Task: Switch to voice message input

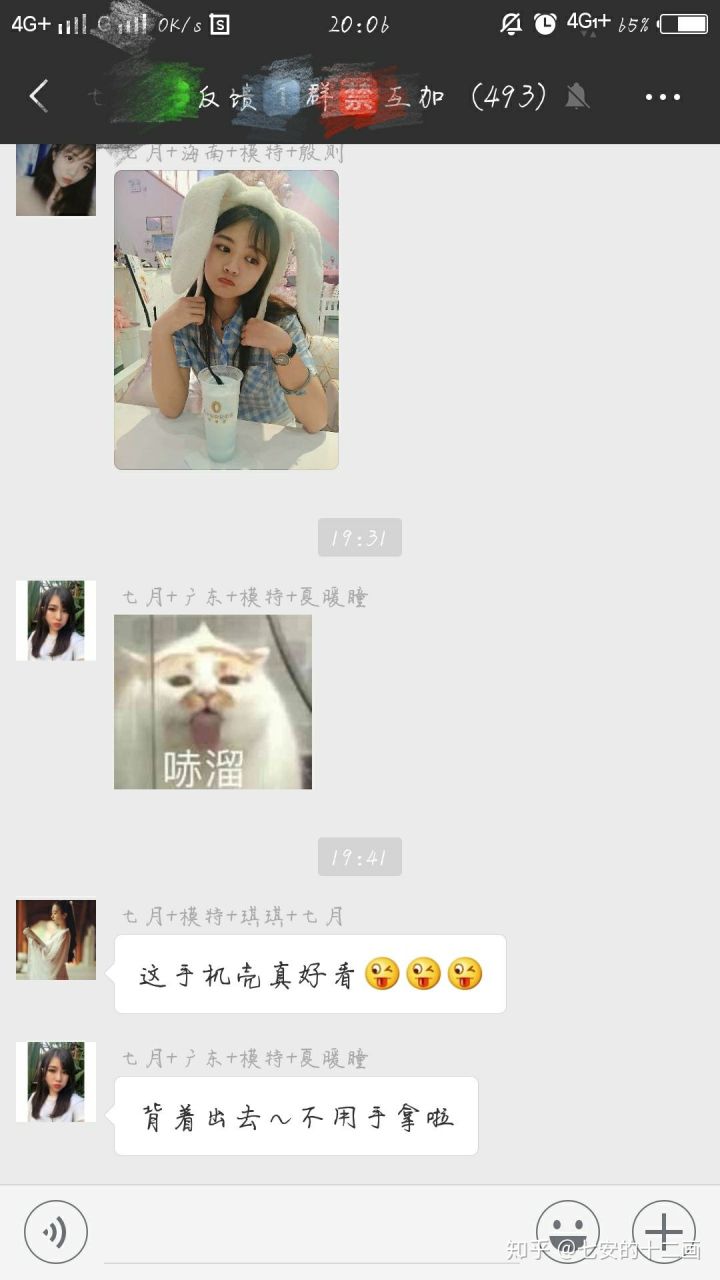Action: (56, 1231)
